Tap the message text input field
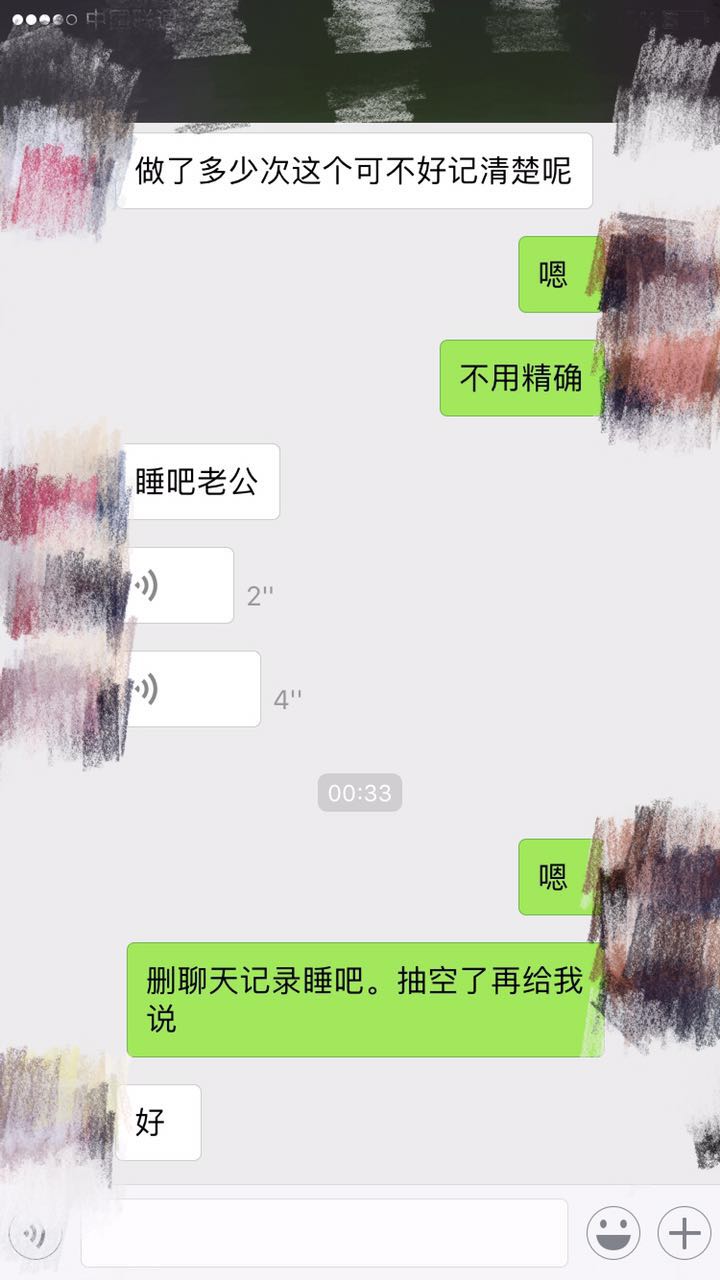 pyautogui.click(x=324, y=1234)
